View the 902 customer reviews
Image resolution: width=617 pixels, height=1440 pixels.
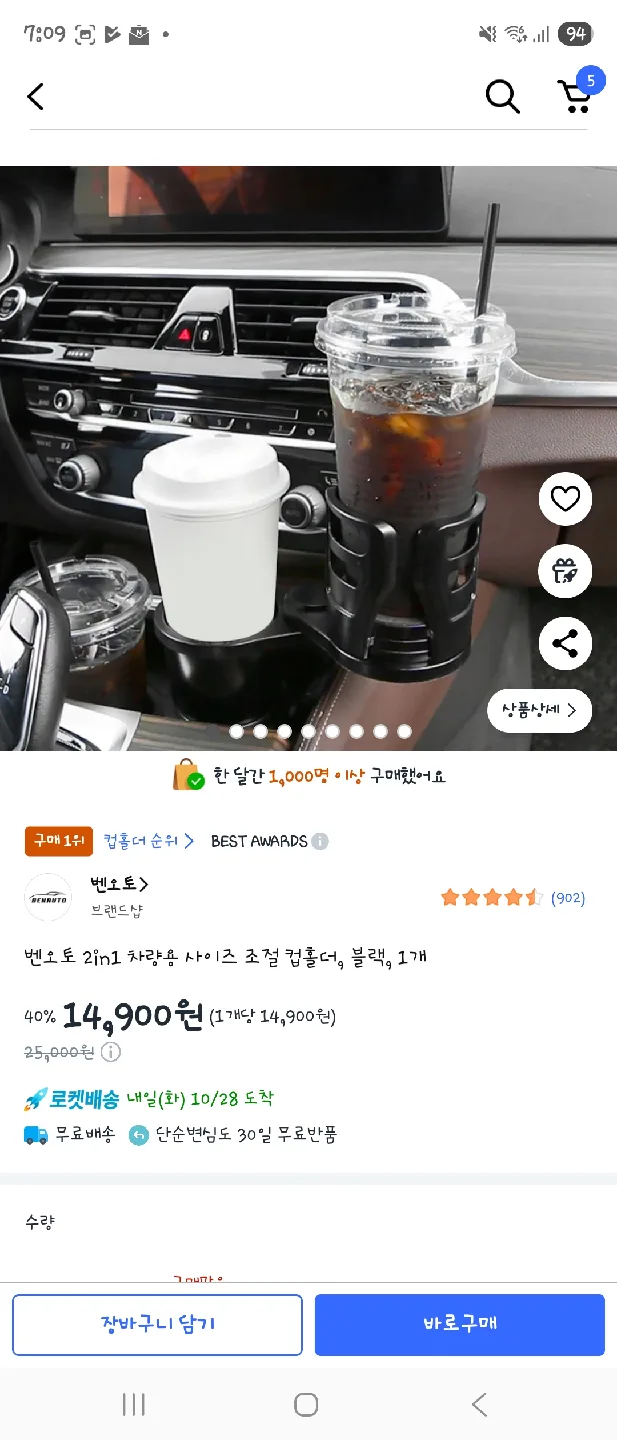567,898
